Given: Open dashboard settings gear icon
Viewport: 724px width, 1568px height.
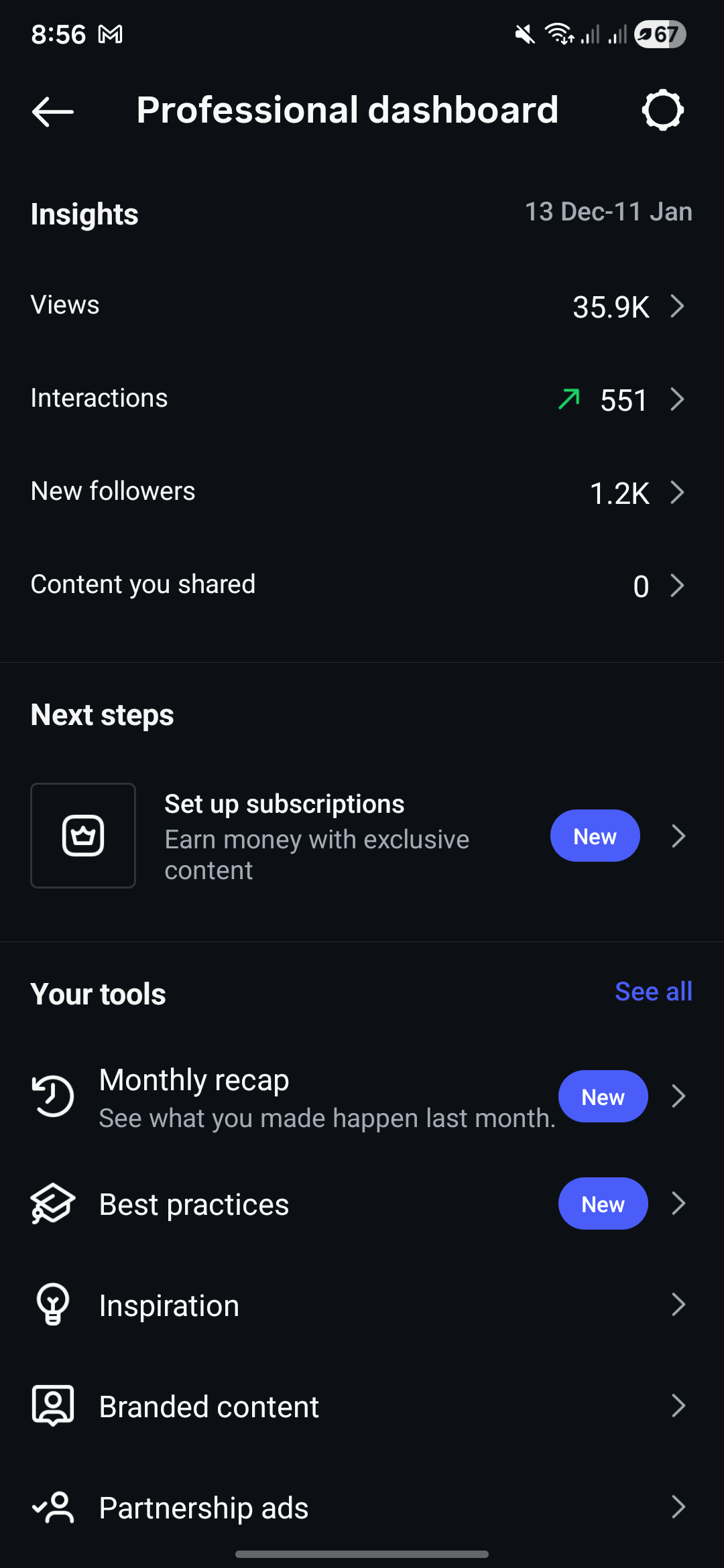Looking at the screenshot, I should pos(662,111).
